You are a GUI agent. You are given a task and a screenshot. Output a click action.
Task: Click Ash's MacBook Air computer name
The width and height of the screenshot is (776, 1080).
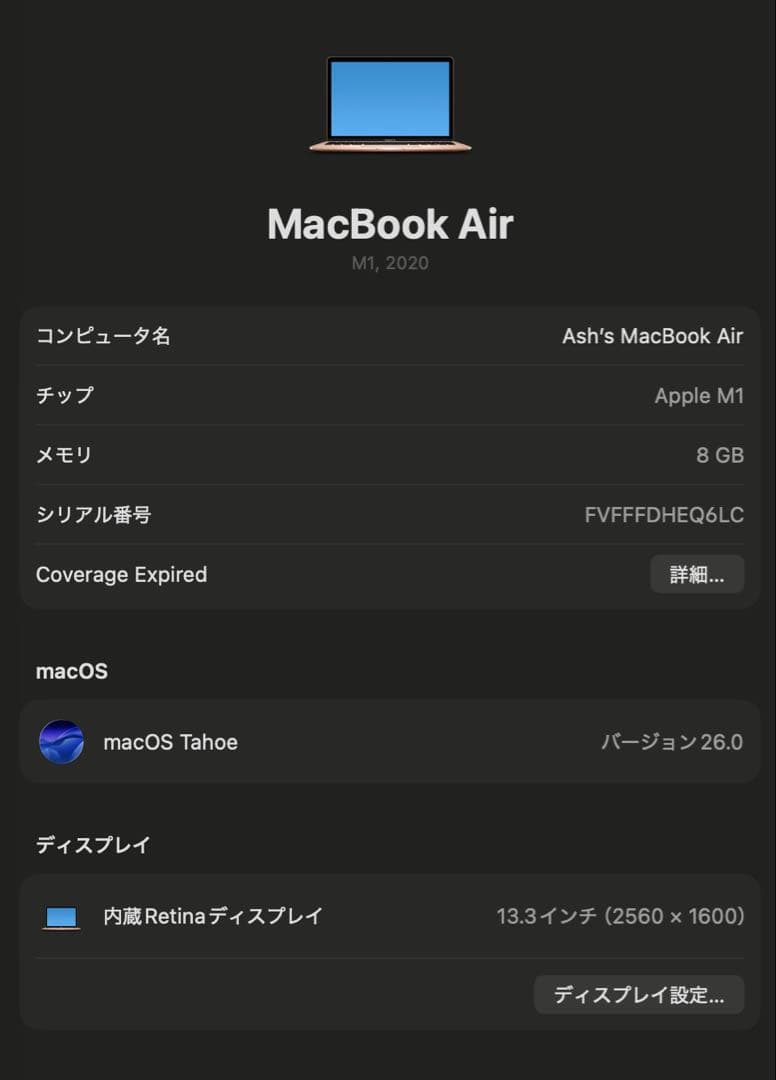pos(651,336)
